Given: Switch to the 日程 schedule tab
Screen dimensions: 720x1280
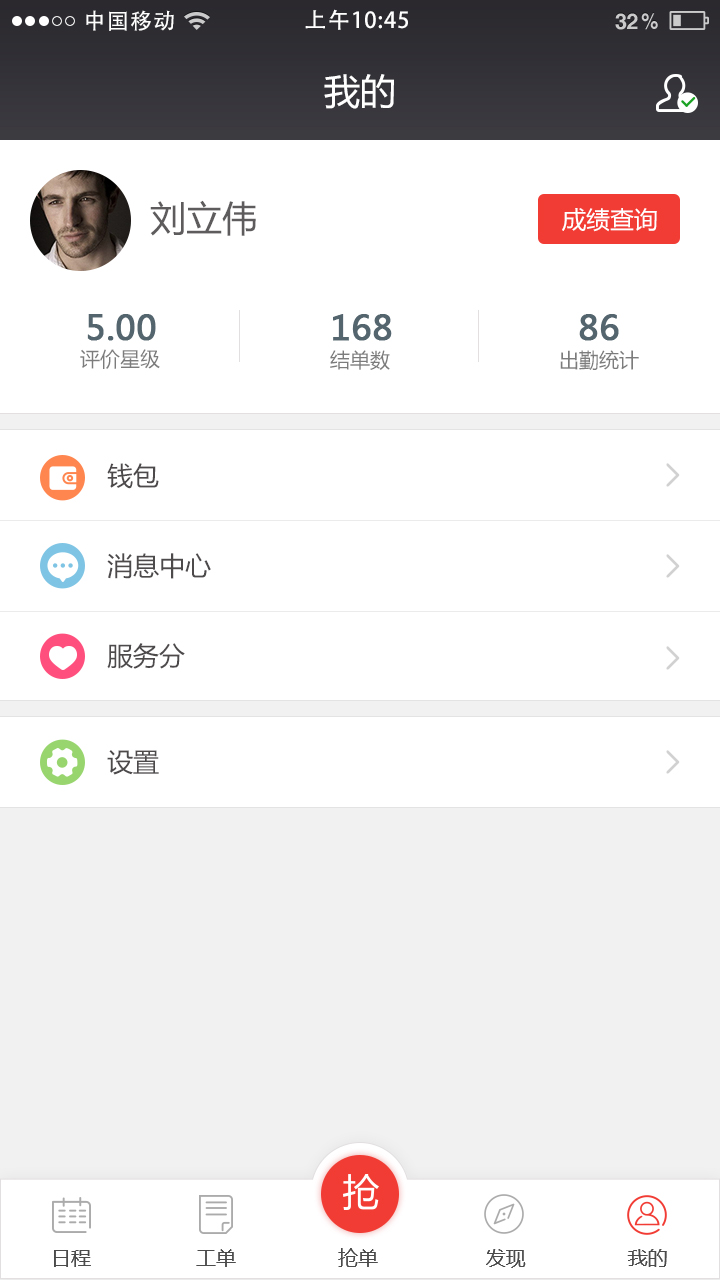Looking at the screenshot, I should pyautogui.click(x=72, y=1230).
